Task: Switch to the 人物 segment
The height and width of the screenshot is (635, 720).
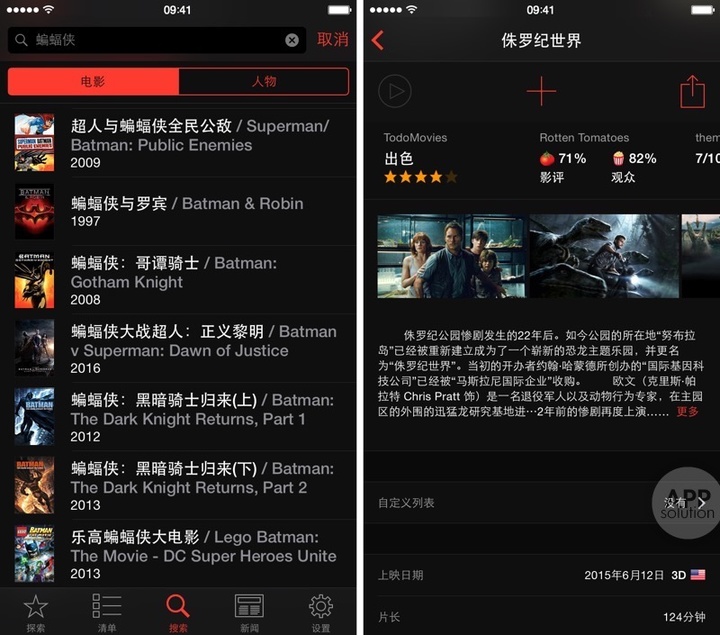Action: pyautogui.click(x=264, y=82)
